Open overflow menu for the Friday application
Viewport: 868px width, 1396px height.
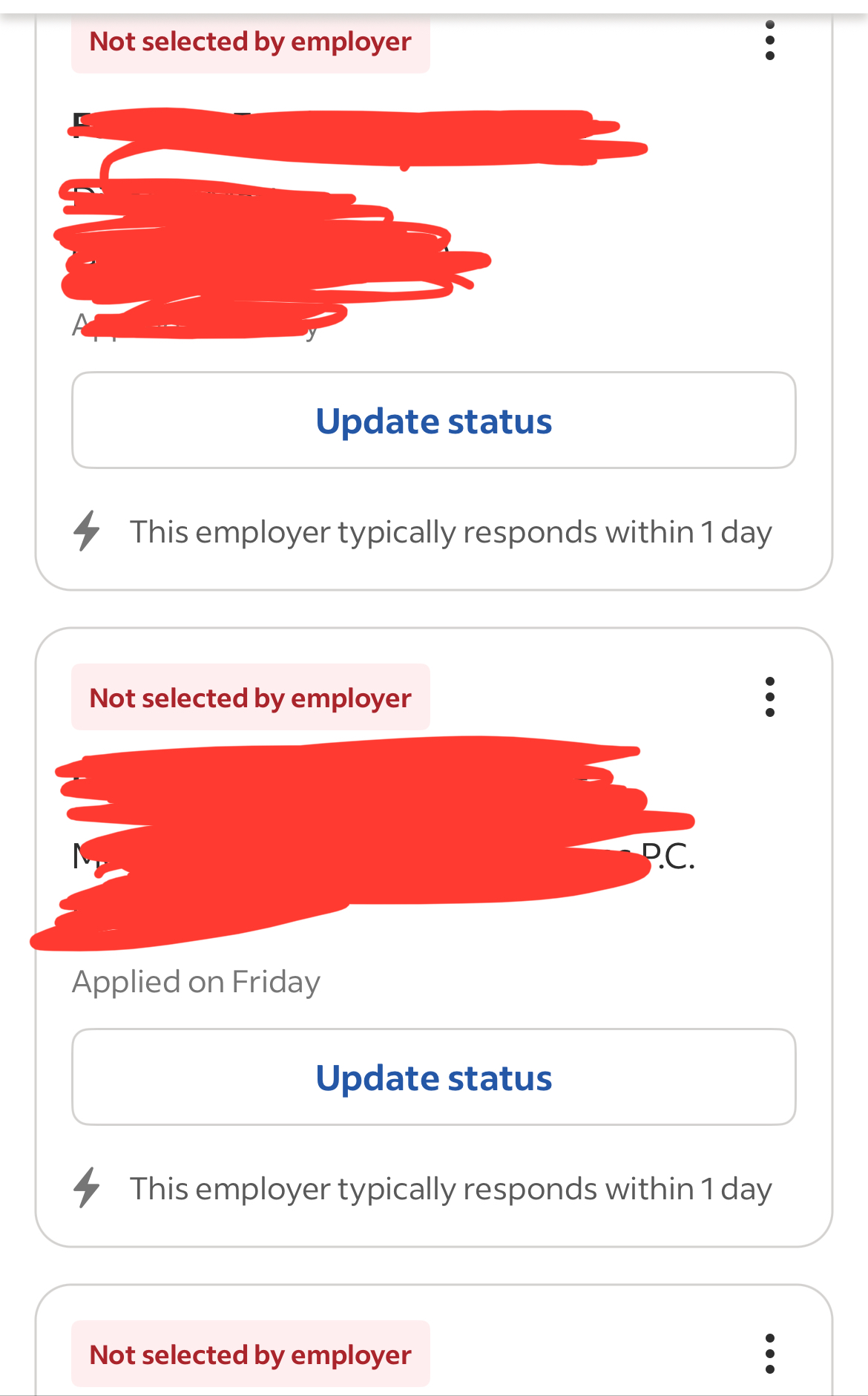(x=770, y=698)
